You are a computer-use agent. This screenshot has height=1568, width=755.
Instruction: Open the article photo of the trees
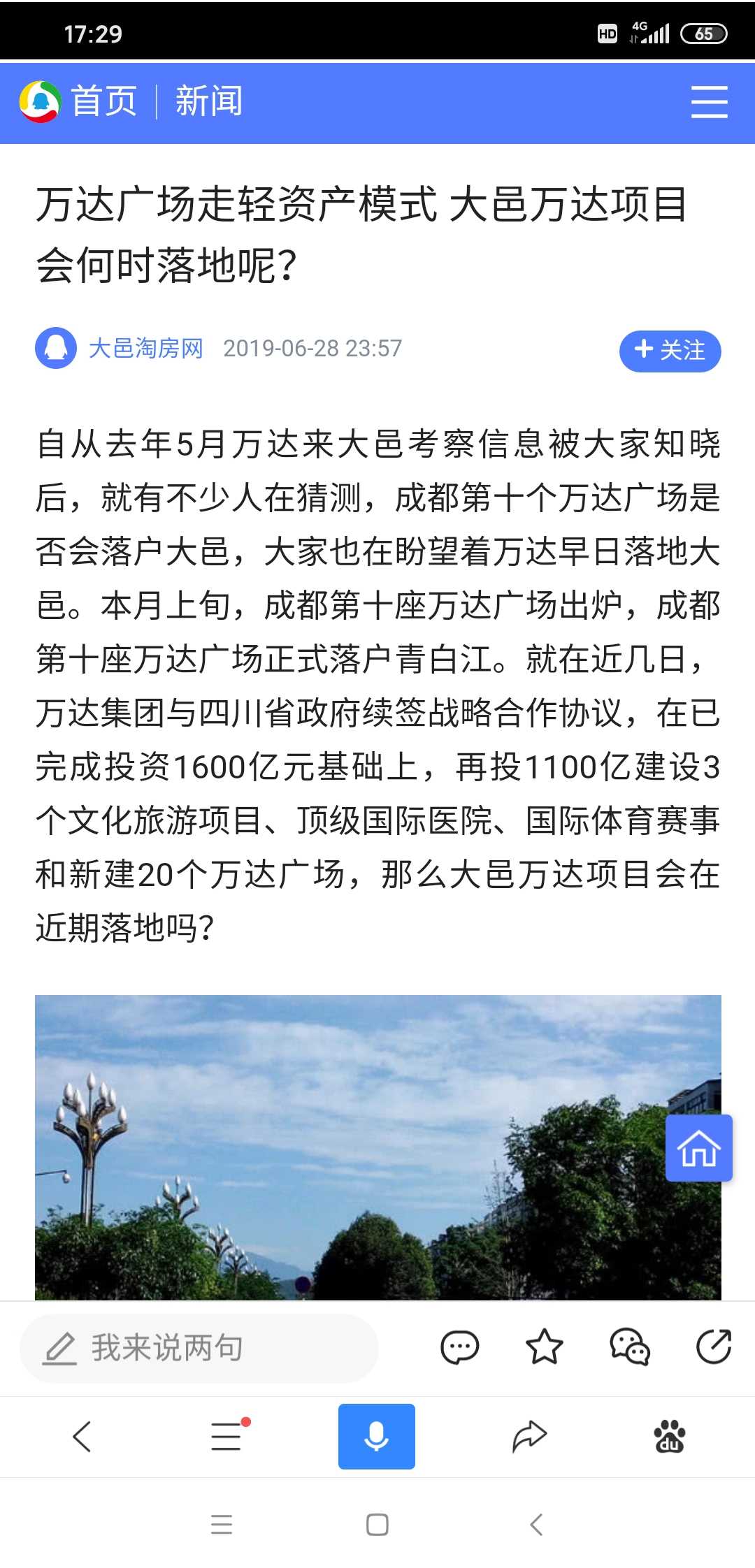pyautogui.click(x=377, y=1147)
